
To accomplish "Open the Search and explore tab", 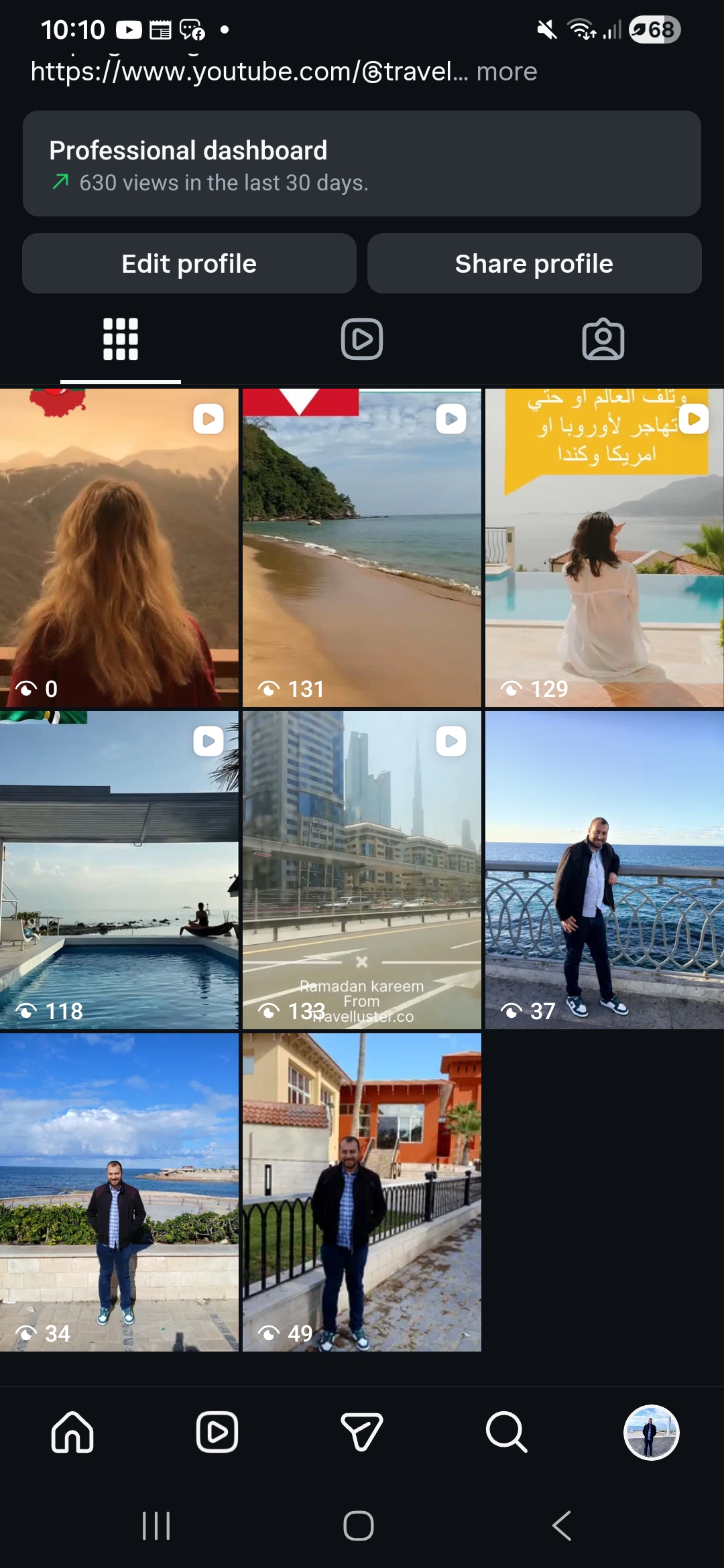I will click(x=507, y=1432).
